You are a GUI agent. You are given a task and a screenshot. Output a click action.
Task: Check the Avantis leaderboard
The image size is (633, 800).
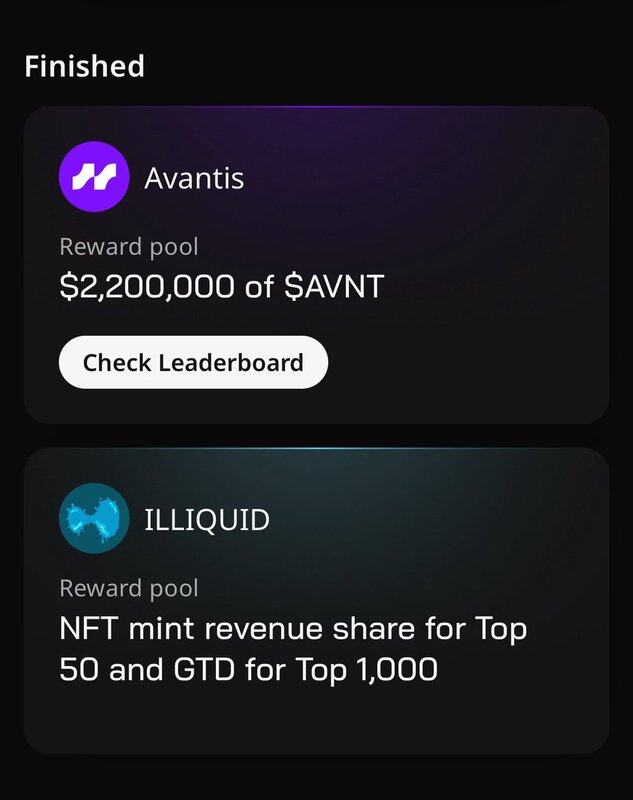[192, 362]
